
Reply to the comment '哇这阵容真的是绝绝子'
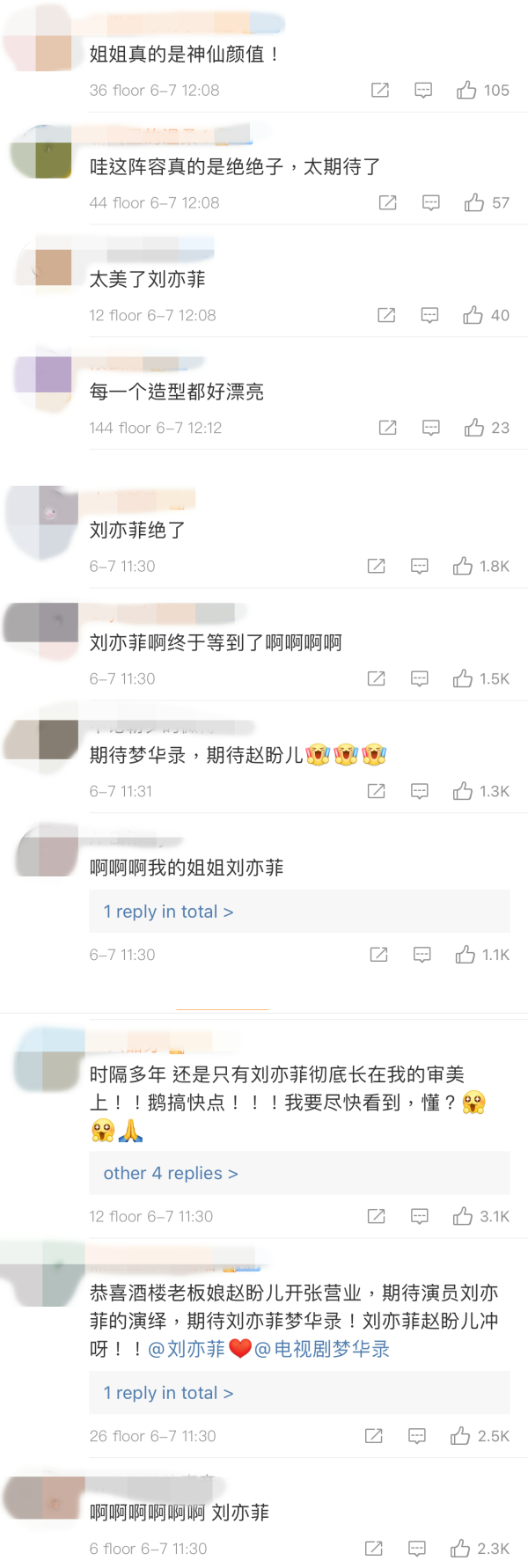(431, 202)
